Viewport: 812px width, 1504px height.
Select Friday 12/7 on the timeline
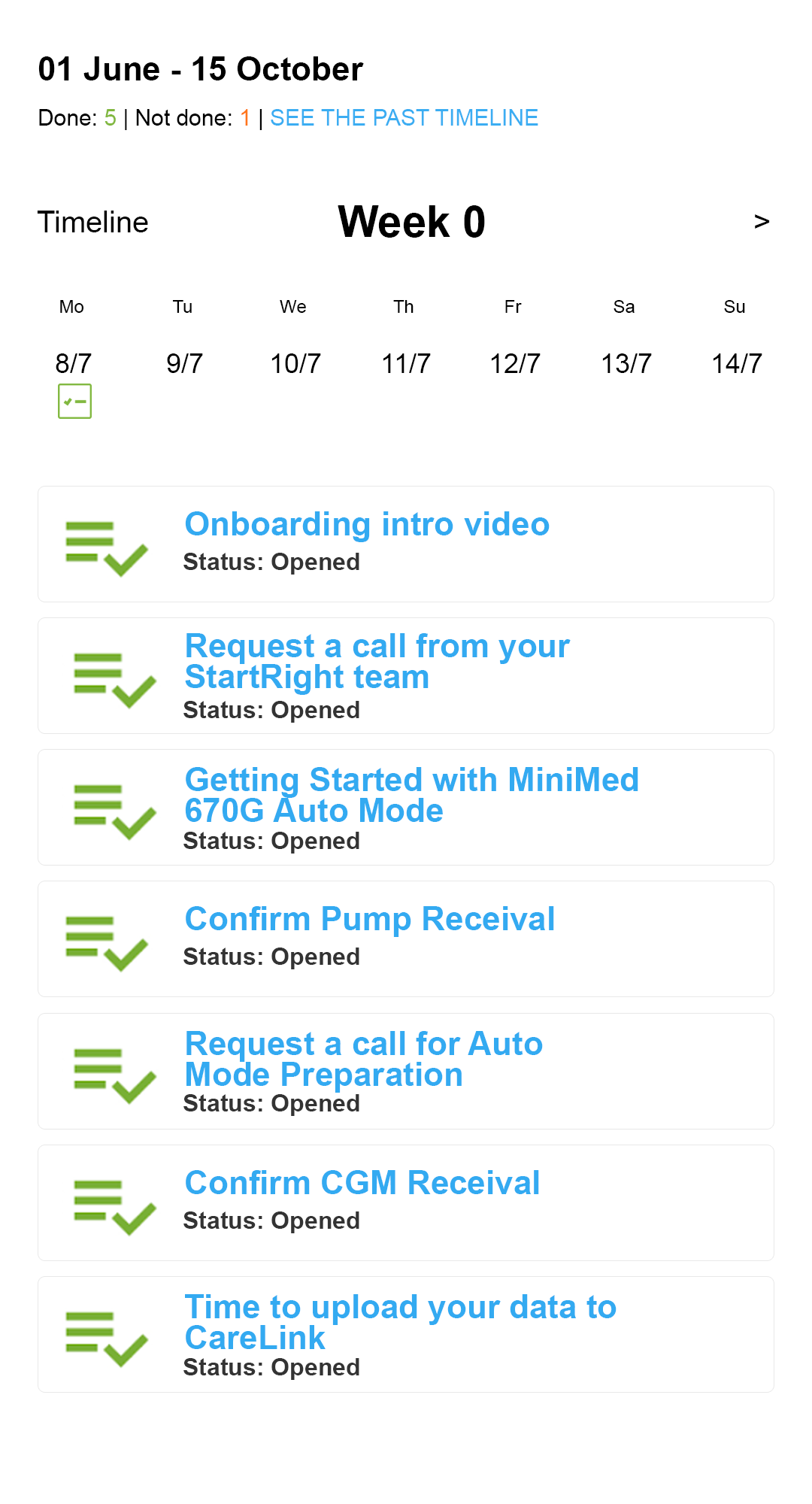(515, 364)
